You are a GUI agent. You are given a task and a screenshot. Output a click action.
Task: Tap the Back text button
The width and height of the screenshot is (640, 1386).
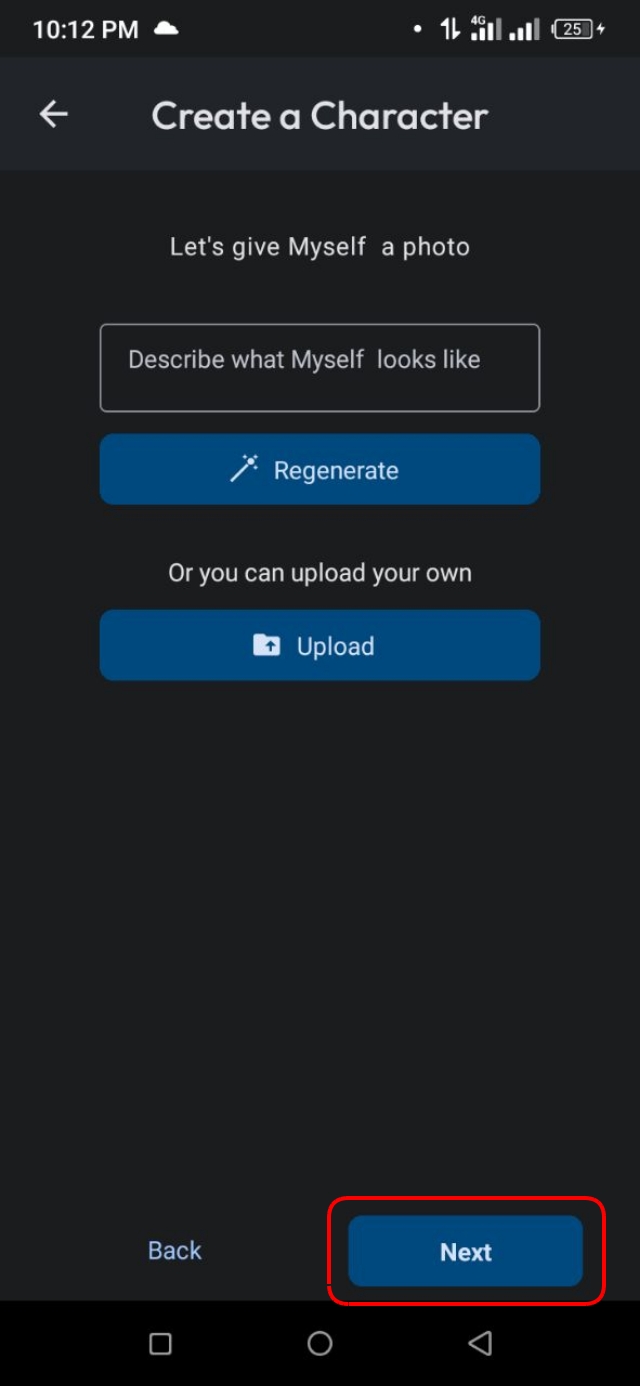click(175, 1250)
